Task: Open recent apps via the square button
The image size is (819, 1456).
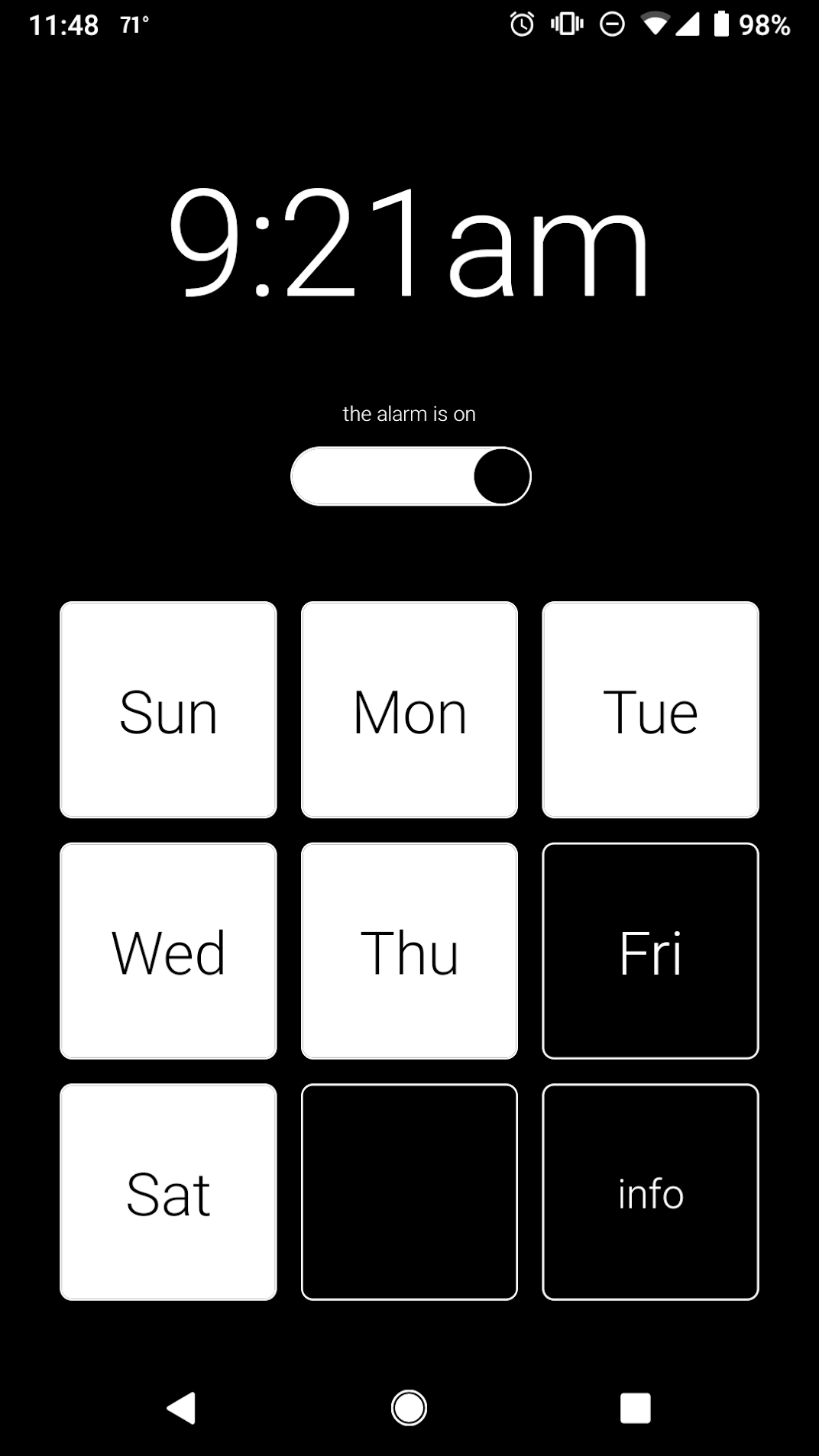Action: pyautogui.click(x=635, y=1408)
